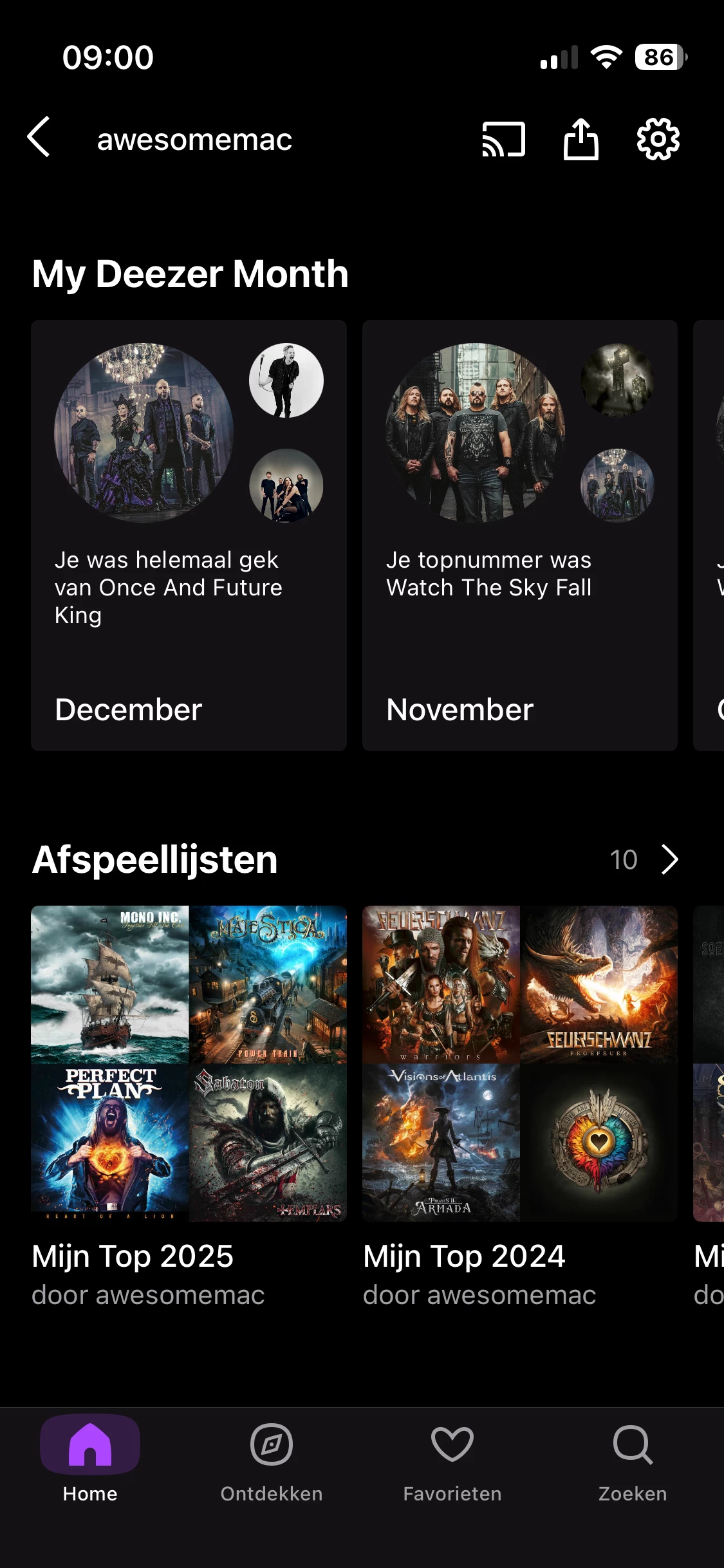Viewport: 724px width, 1568px height.
Task: Open the settings gear
Action: [x=658, y=139]
